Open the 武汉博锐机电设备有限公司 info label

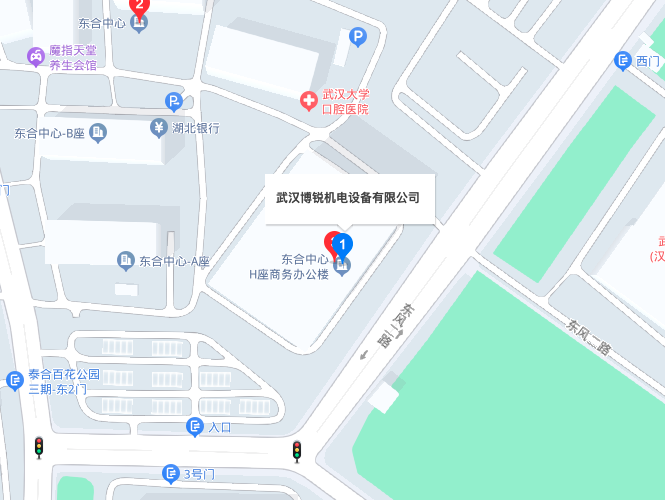[x=349, y=197]
